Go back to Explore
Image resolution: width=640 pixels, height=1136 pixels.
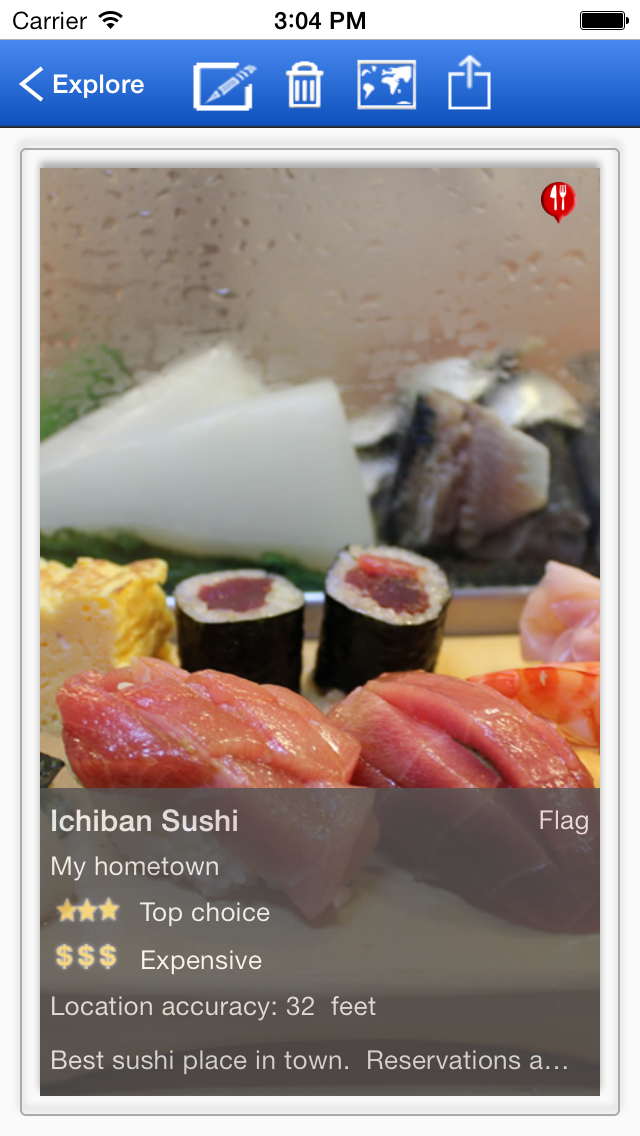pyautogui.click(x=82, y=85)
